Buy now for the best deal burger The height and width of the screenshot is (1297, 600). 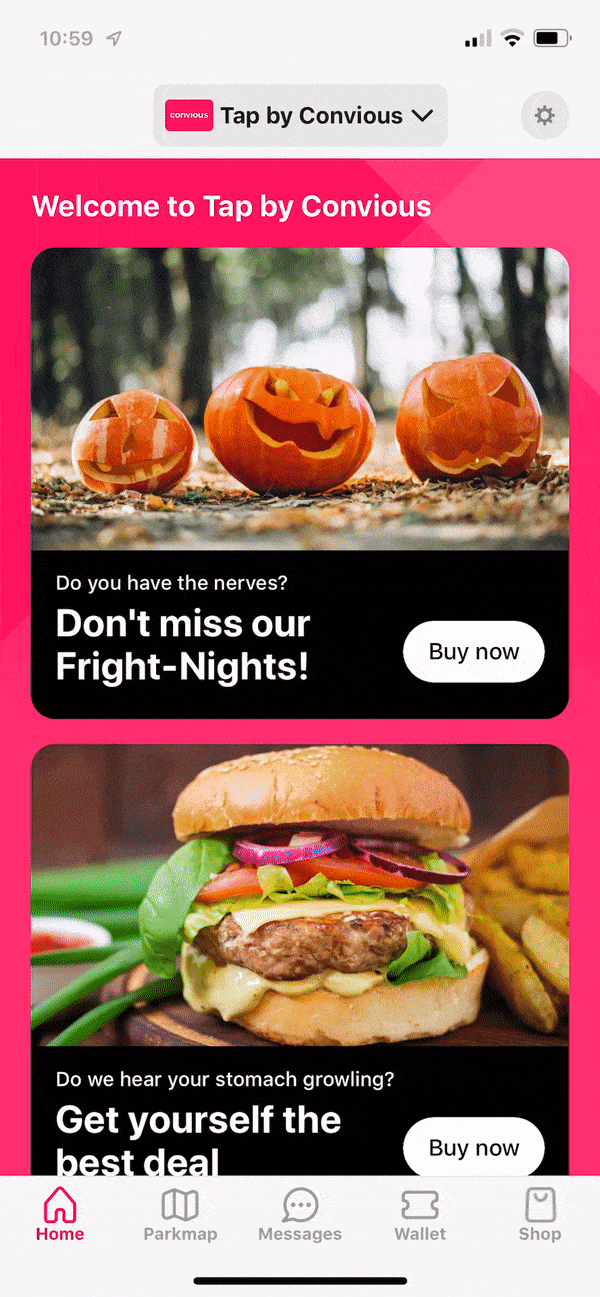473,1147
